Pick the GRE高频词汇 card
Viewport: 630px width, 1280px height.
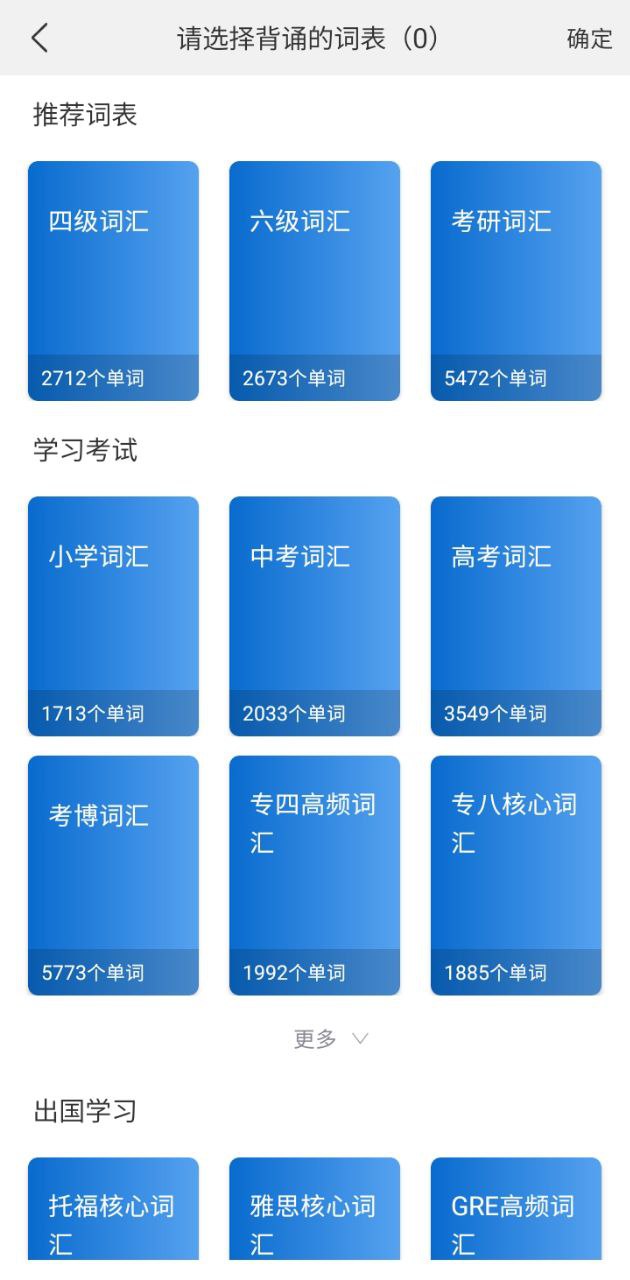[x=516, y=1210]
